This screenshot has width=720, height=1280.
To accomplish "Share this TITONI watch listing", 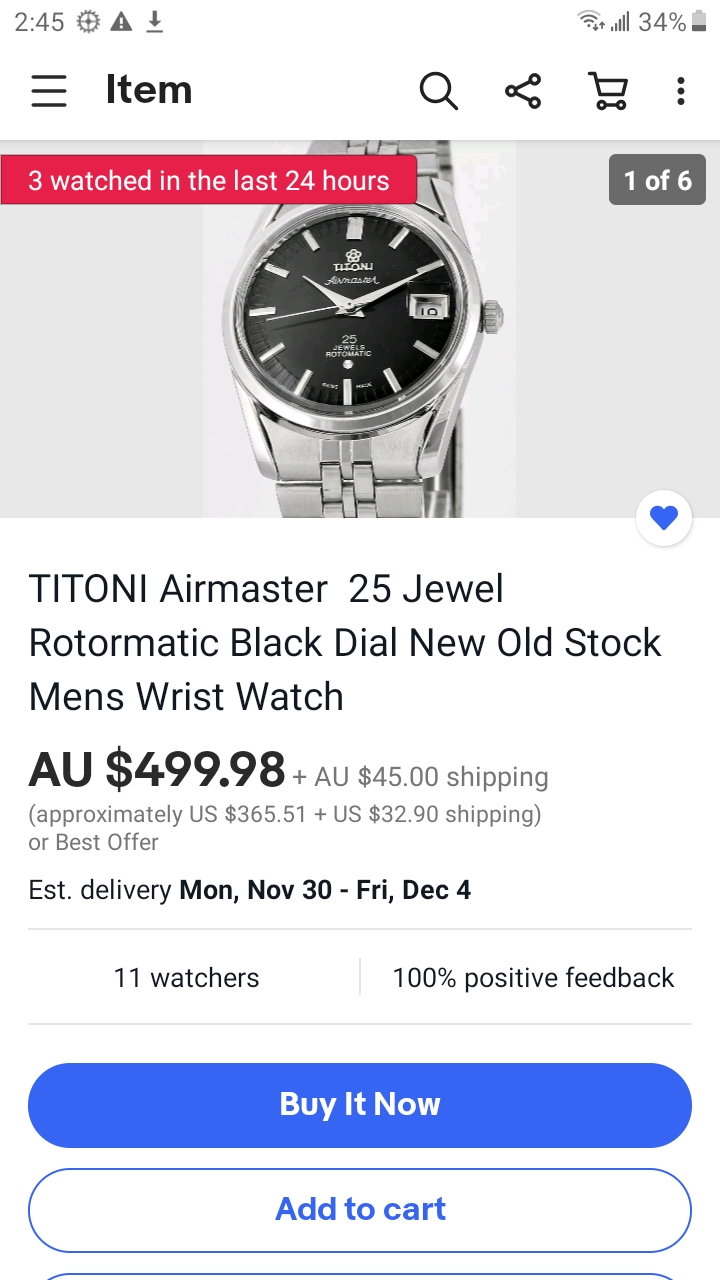I will 523,91.
